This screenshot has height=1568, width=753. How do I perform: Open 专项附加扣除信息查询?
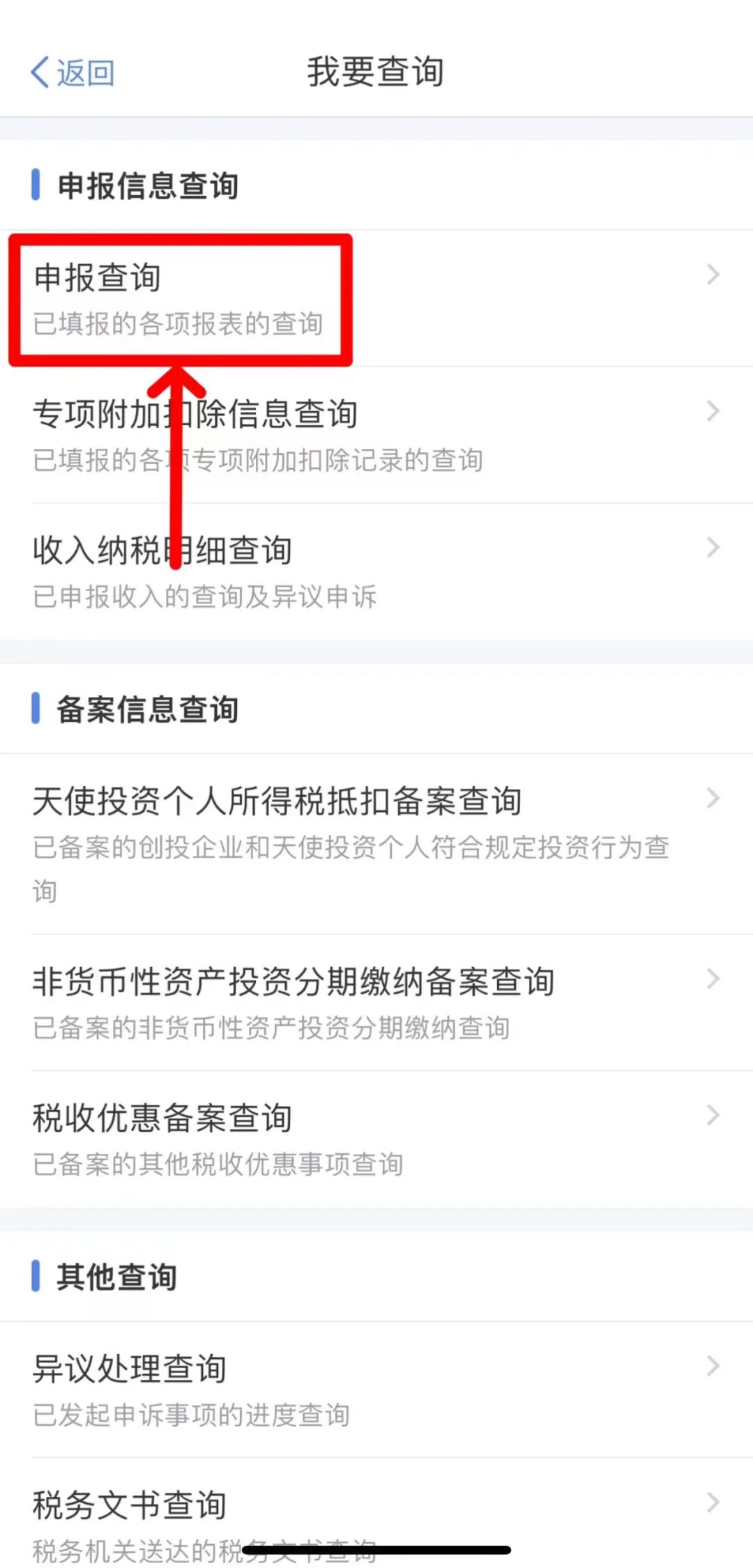(x=376, y=435)
